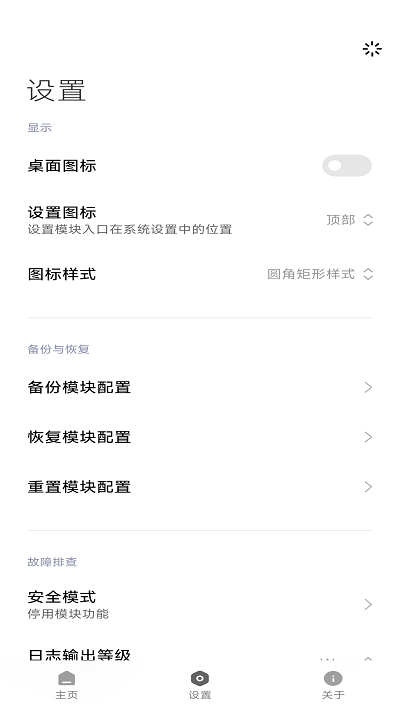Switch to the 主页 tab
The height and width of the screenshot is (711, 400).
click(x=67, y=685)
